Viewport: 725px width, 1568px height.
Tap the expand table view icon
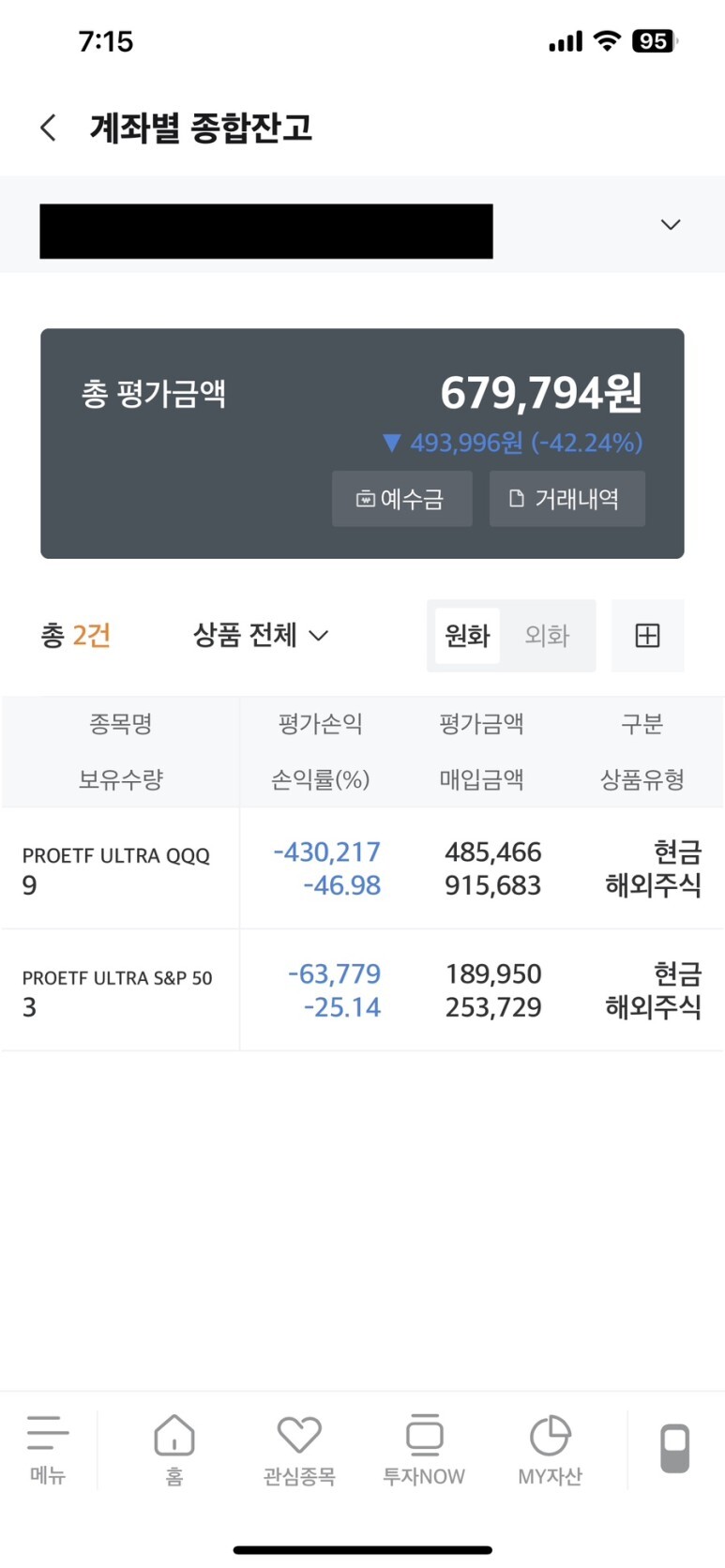647,636
